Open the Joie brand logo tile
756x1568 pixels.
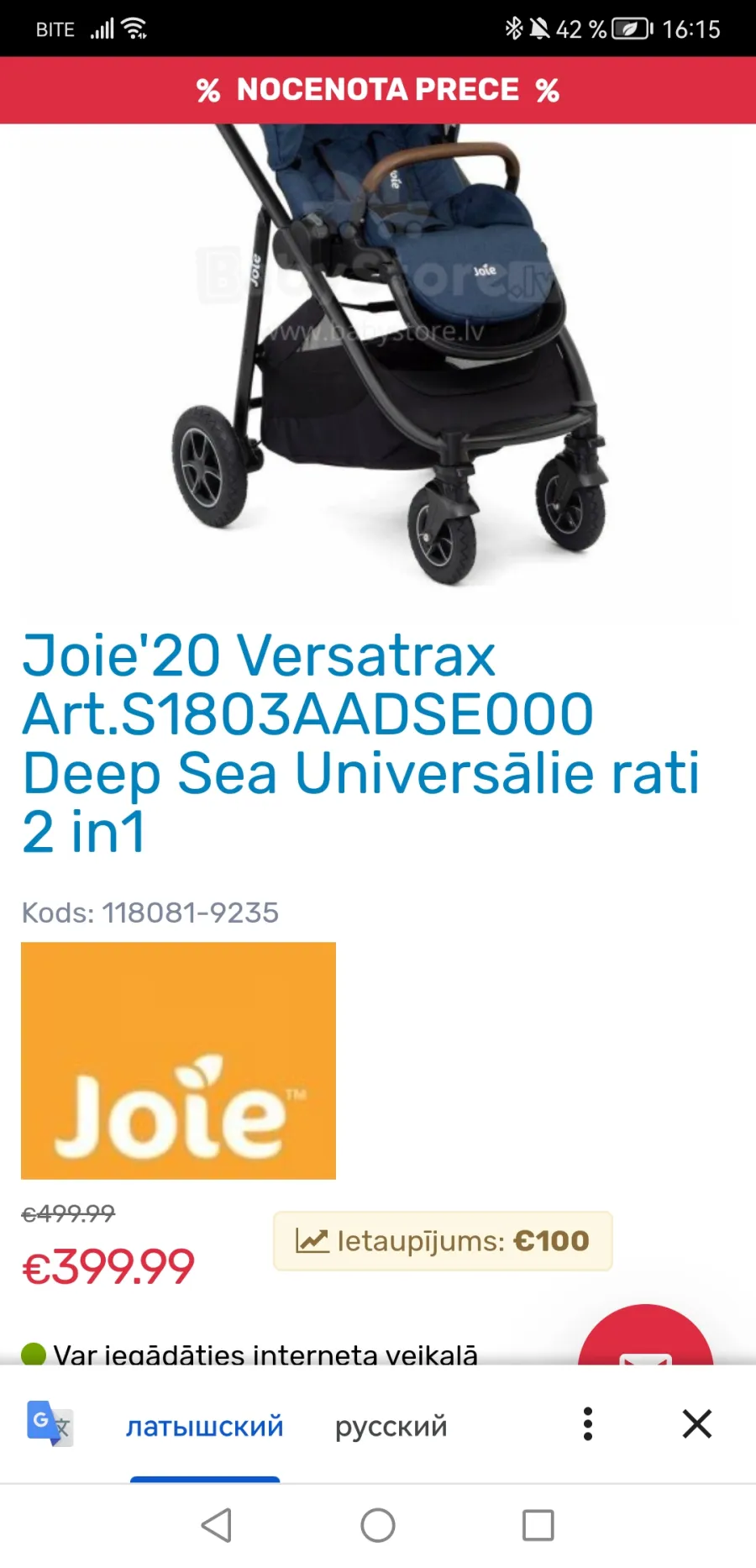(178, 1060)
